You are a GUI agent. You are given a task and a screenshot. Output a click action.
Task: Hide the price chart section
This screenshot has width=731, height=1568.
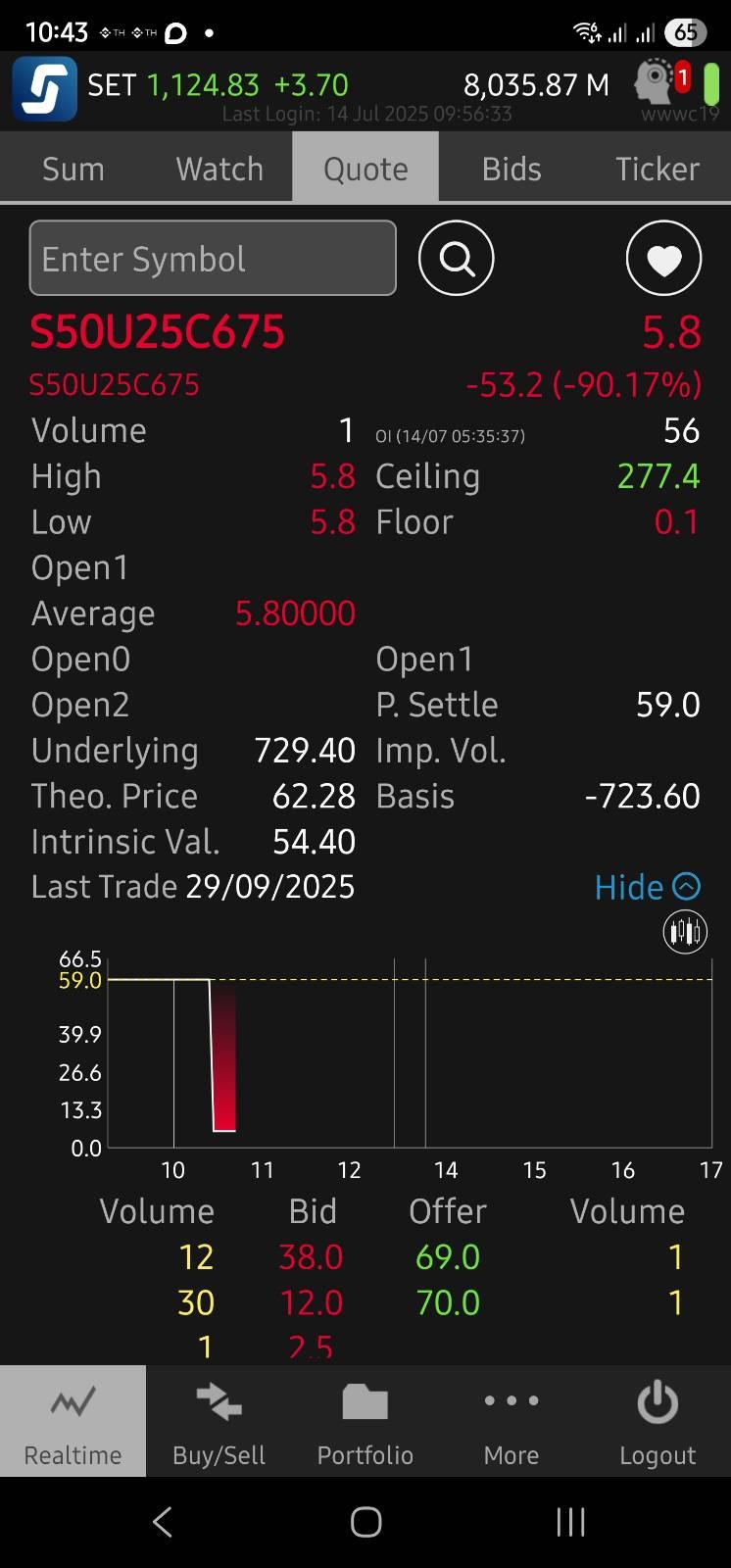point(648,887)
